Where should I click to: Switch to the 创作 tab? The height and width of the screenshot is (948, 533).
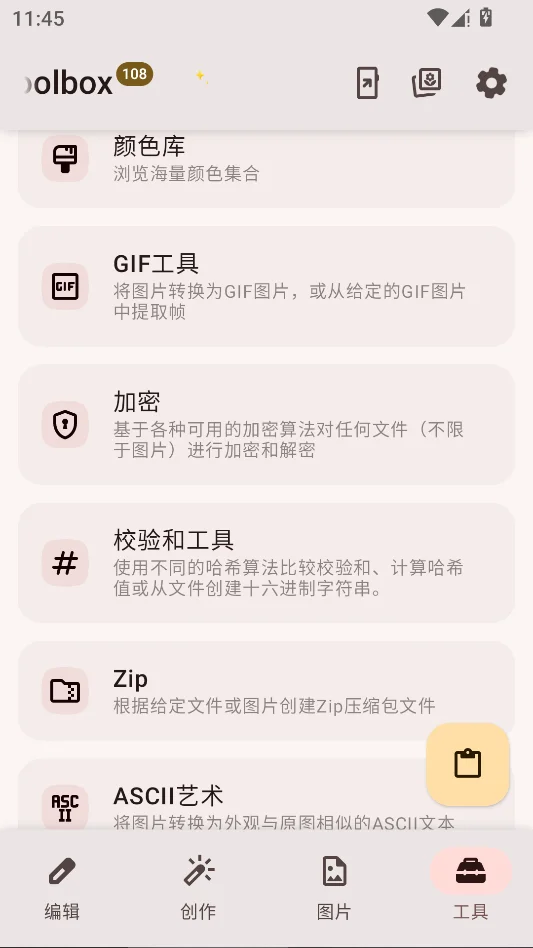click(198, 887)
